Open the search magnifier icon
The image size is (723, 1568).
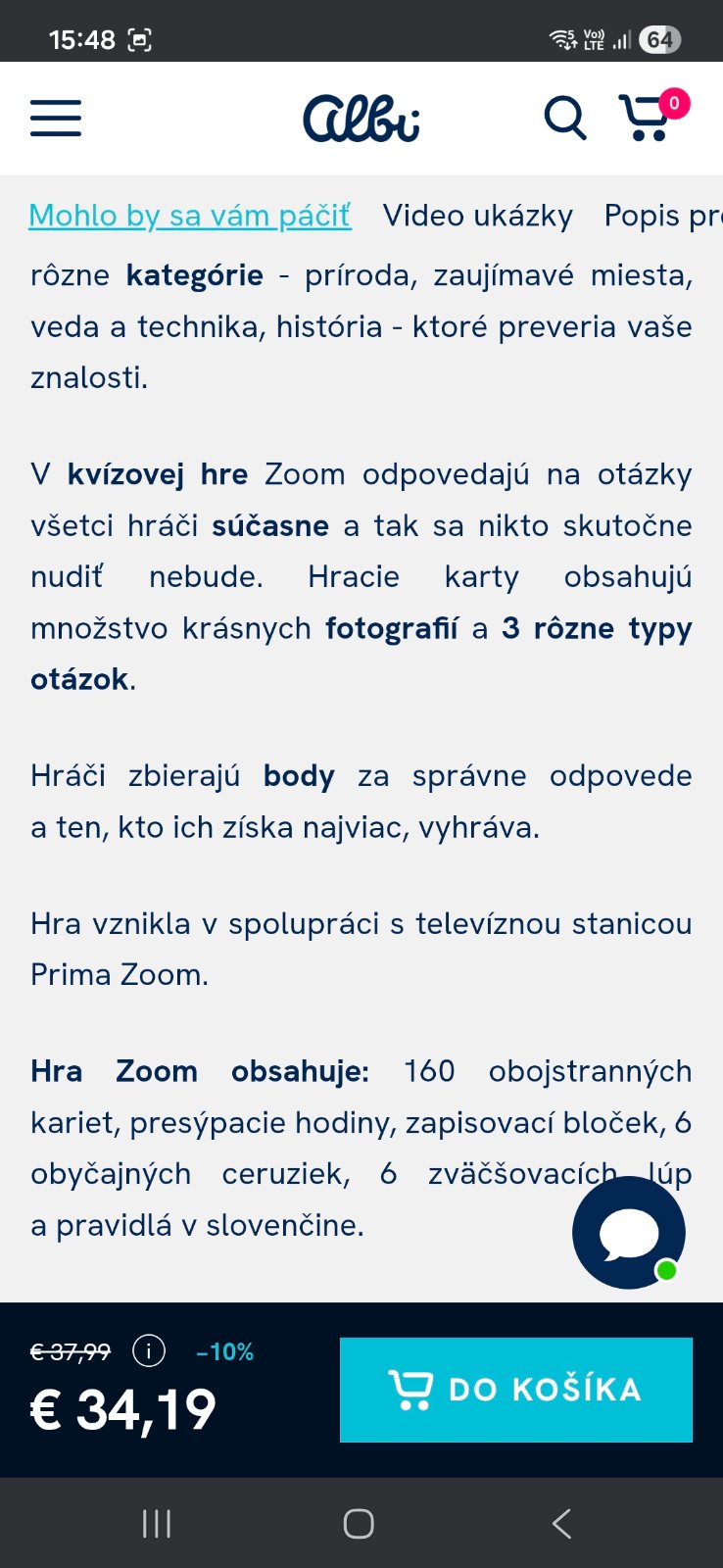tap(564, 119)
